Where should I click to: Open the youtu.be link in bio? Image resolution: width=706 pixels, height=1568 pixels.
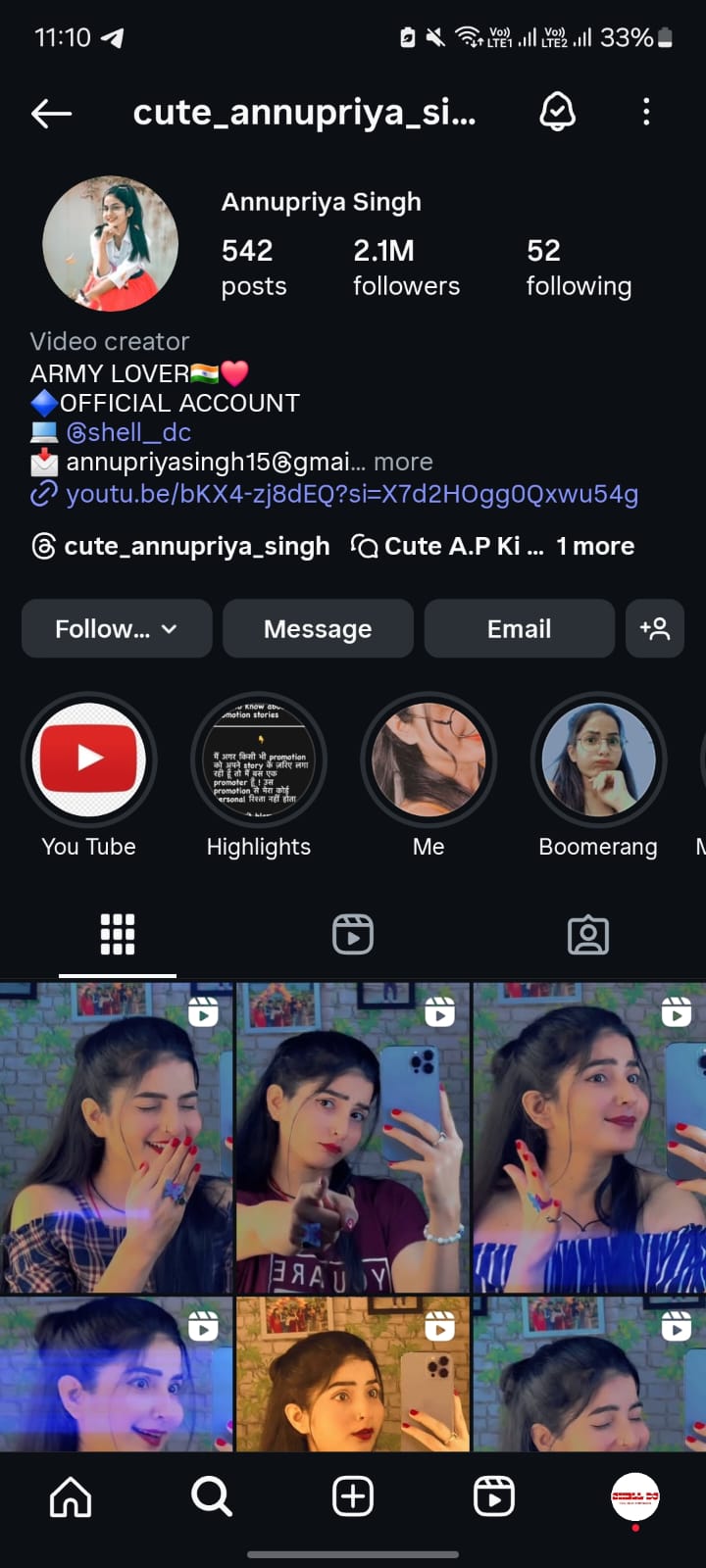(352, 494)
